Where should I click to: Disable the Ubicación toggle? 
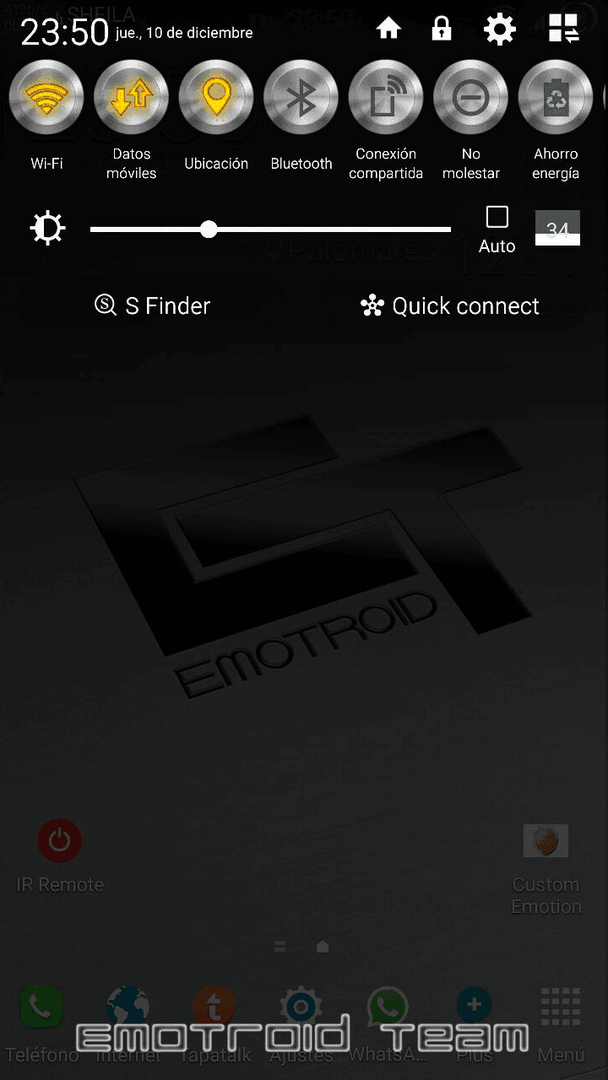pos(216,97)
